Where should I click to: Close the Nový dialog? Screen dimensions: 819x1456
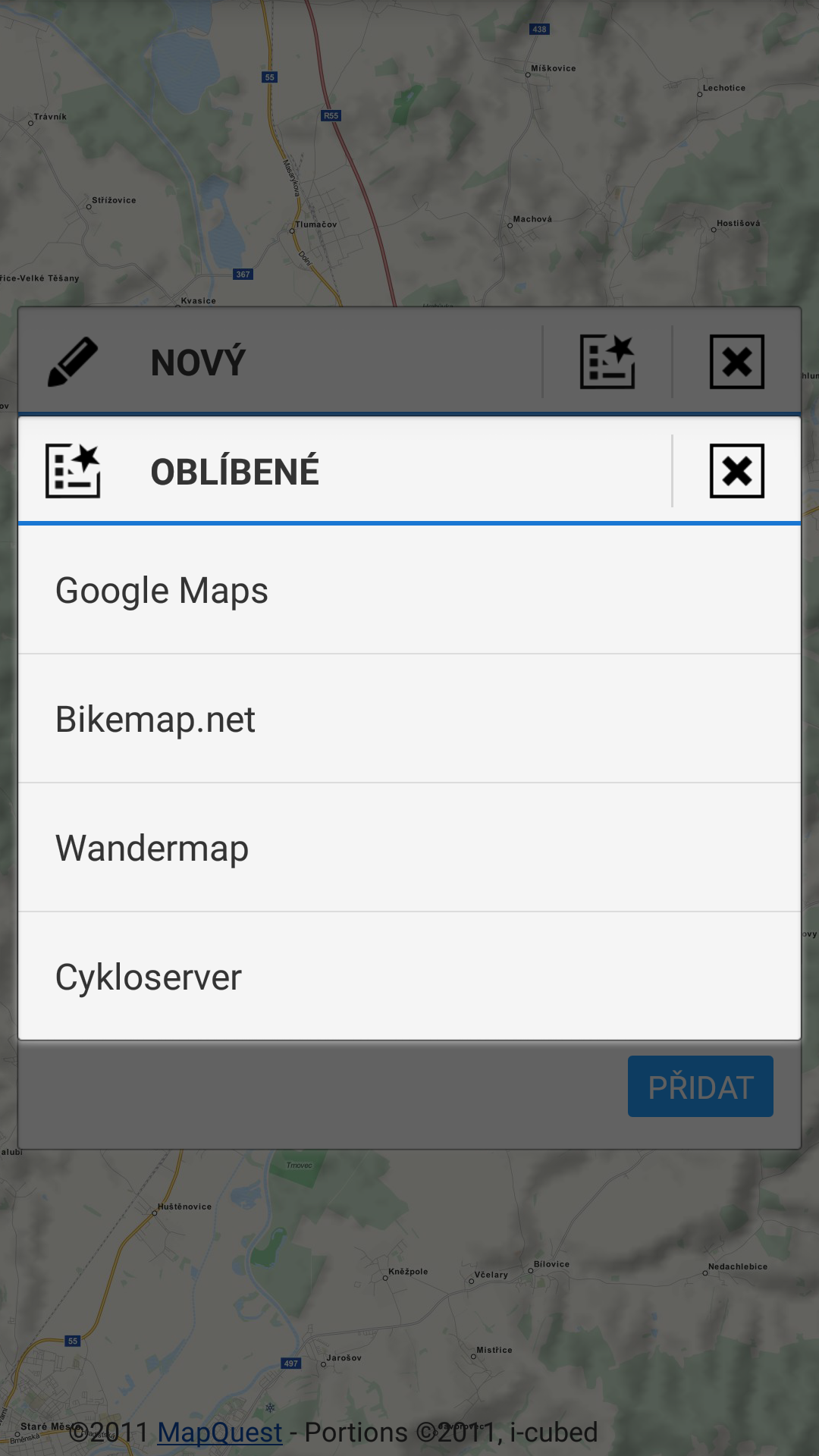click(736, 362)
